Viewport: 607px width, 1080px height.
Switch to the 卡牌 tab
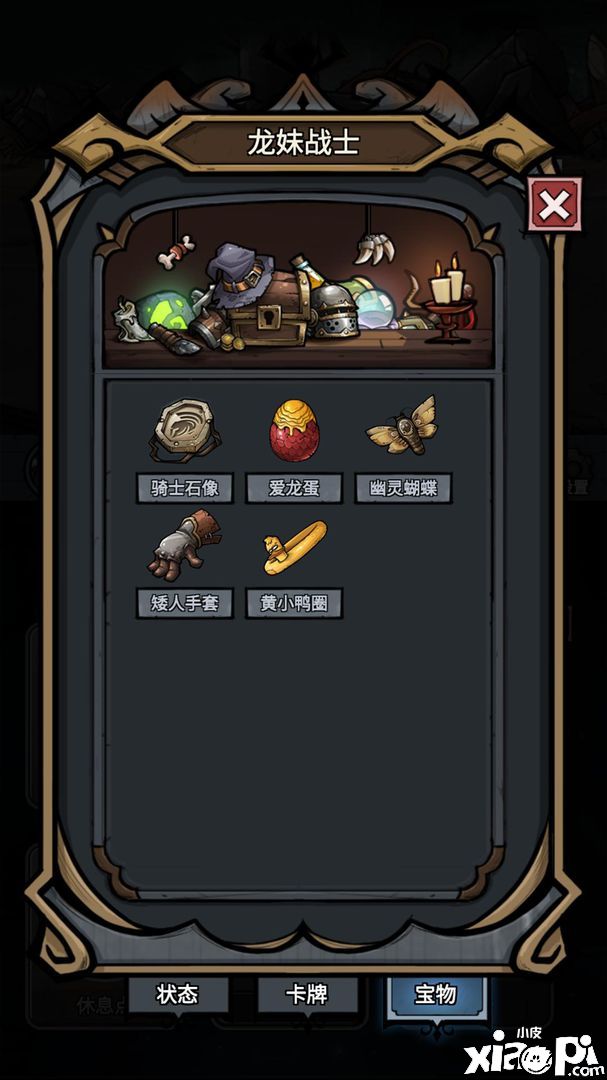(307, 995)
